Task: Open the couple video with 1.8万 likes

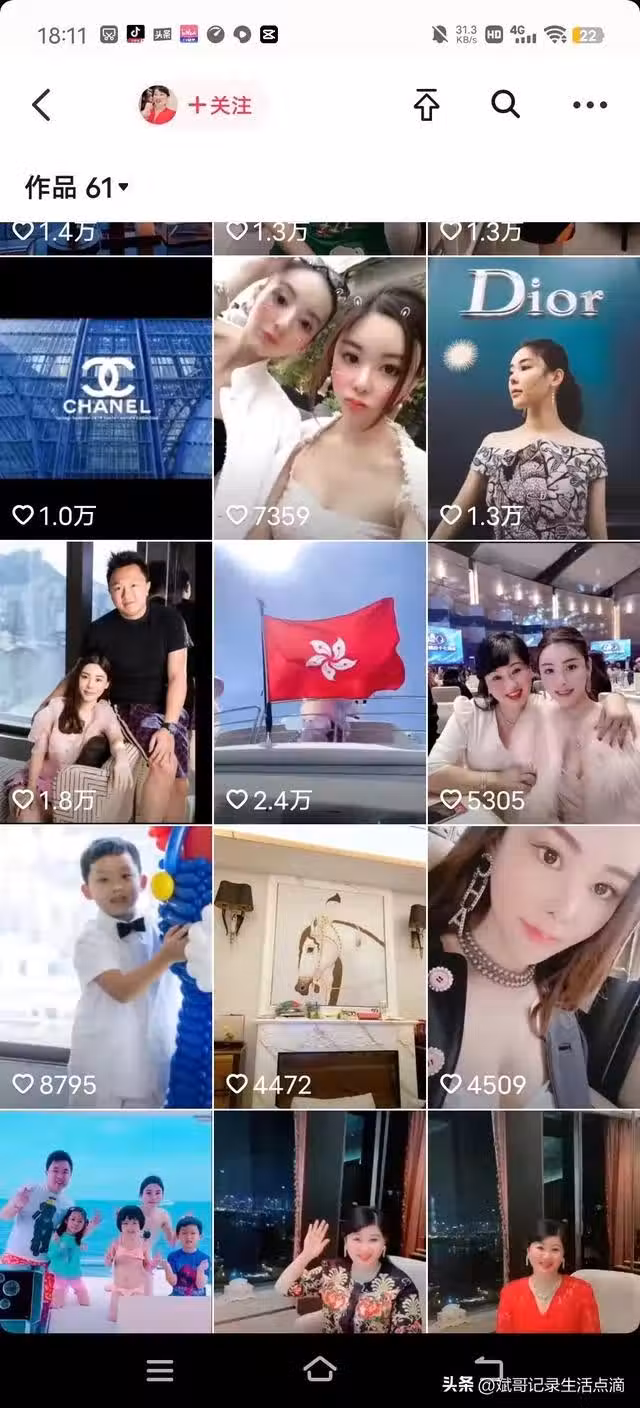Action: pyautogui.click(x=106, y=682)
